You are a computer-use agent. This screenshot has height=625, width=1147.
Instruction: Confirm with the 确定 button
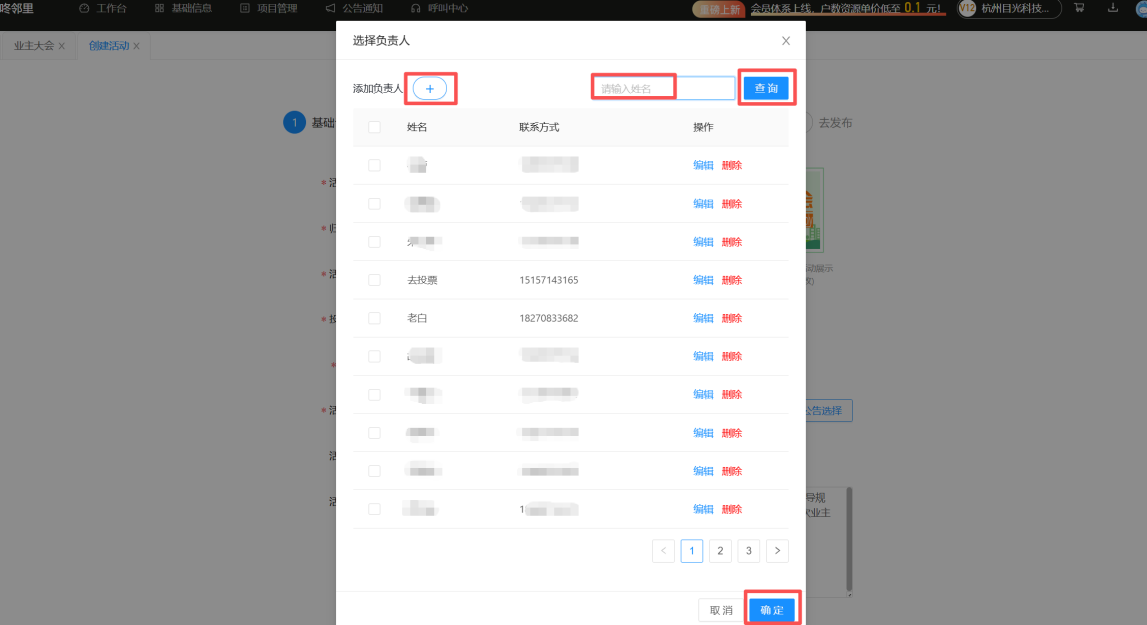[x=771, y=610]
